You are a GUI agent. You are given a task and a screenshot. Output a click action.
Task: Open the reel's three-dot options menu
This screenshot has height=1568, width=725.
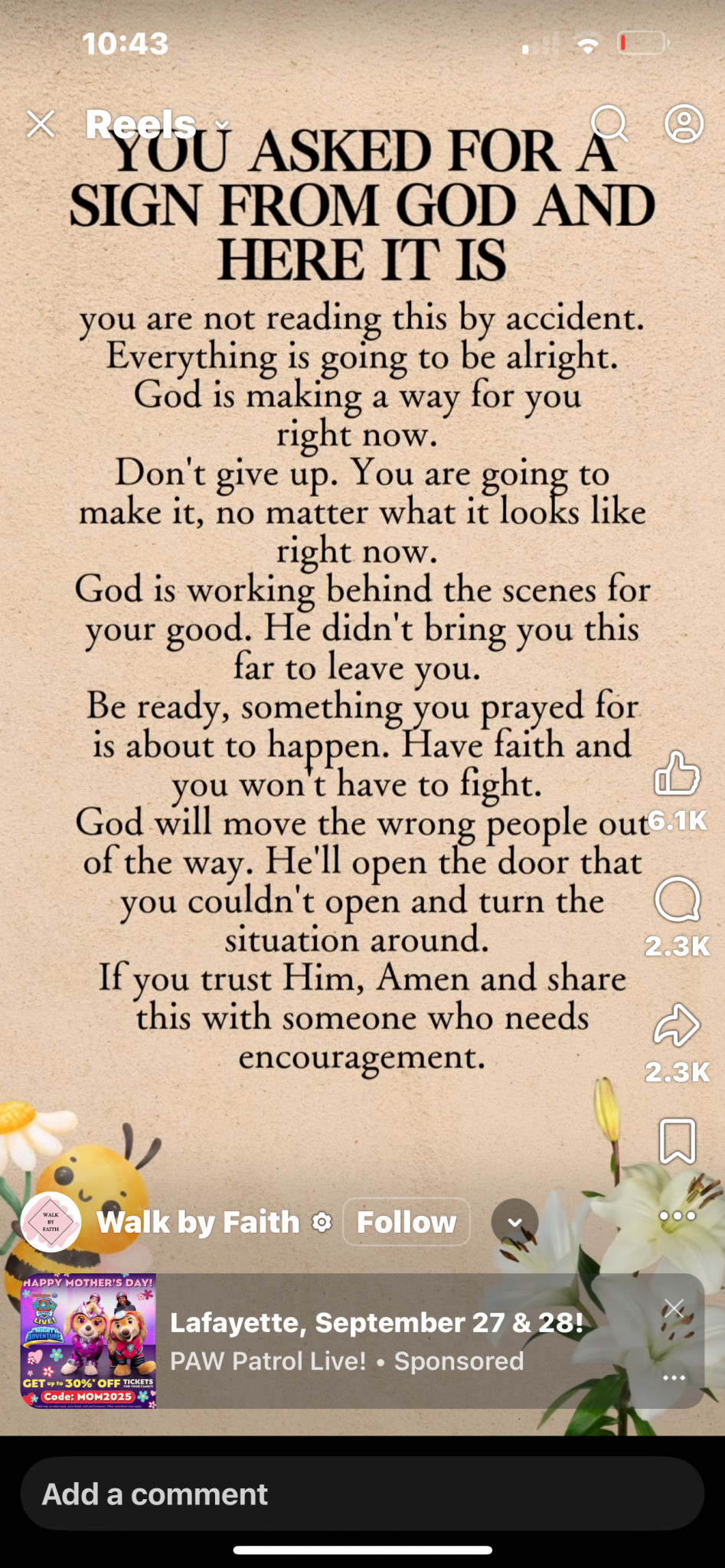(x=678, y=1216)
